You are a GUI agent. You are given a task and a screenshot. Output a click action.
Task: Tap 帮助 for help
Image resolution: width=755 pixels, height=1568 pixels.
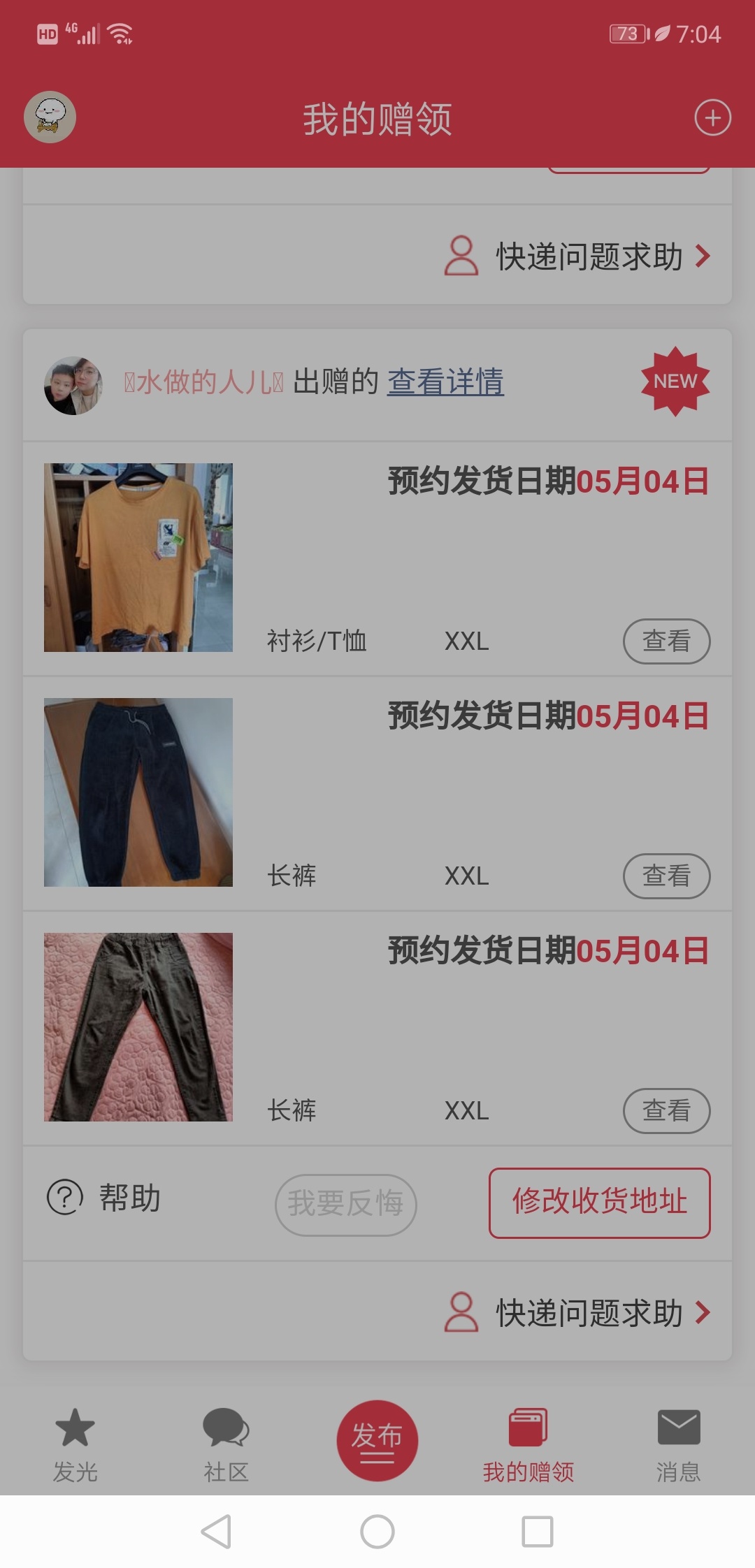pyautogui.click(x=105, y=1198)
